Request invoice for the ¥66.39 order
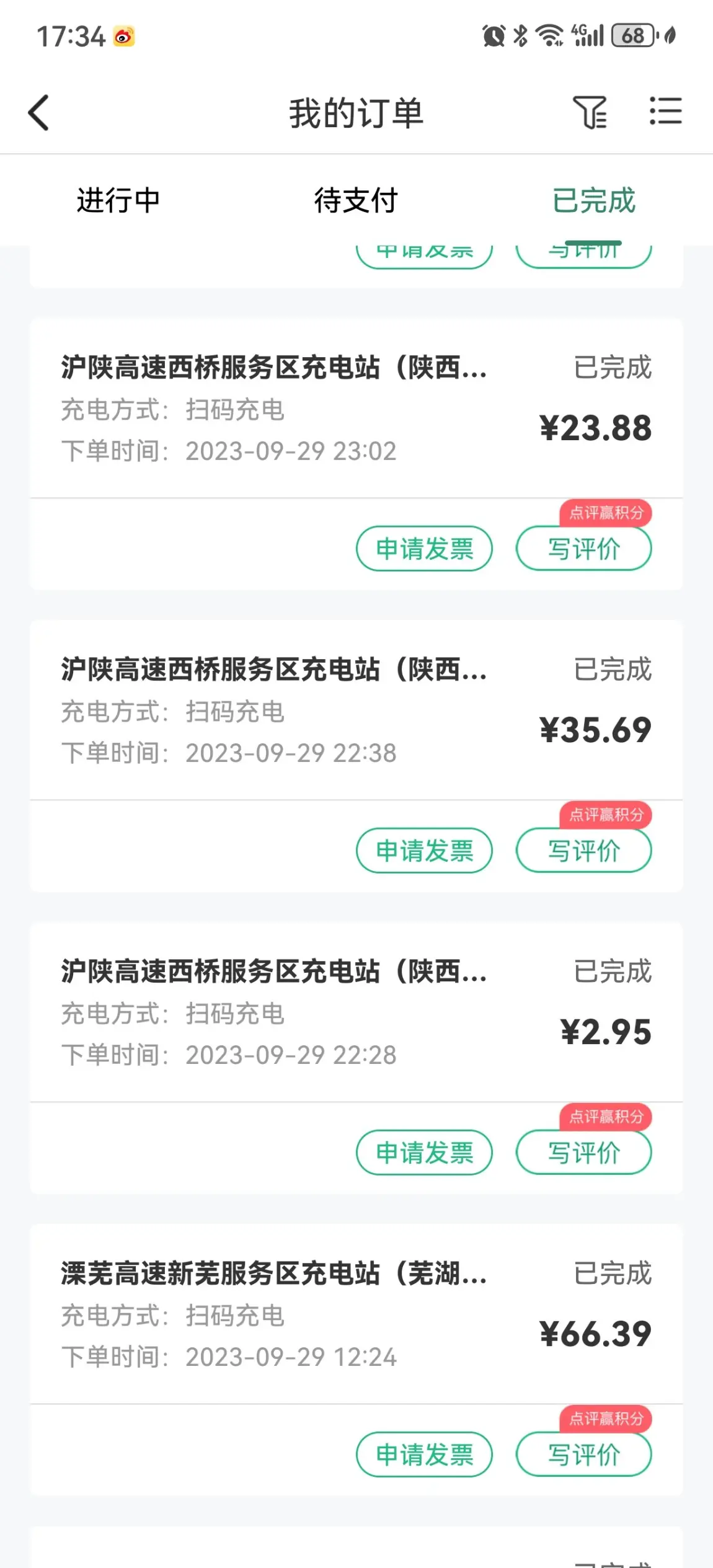The height and width of the screenshot is (1568, 713). [x=424, y=1455]
